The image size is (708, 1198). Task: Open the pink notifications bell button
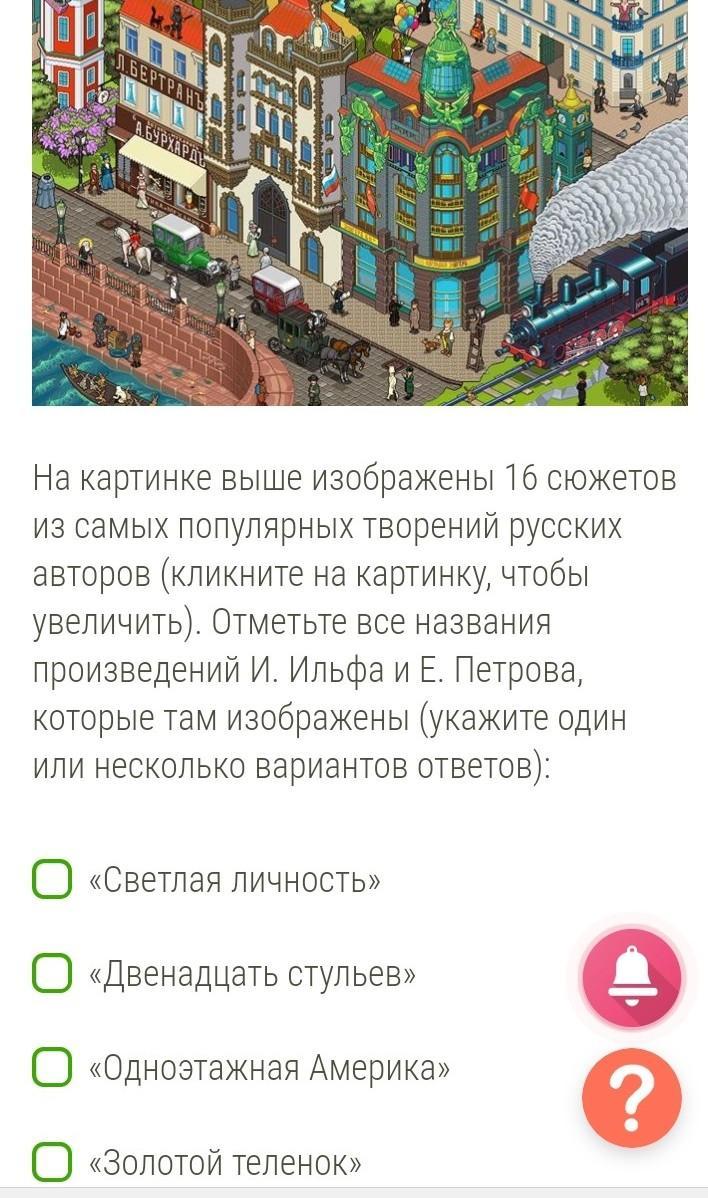click(x=632, y=978)
